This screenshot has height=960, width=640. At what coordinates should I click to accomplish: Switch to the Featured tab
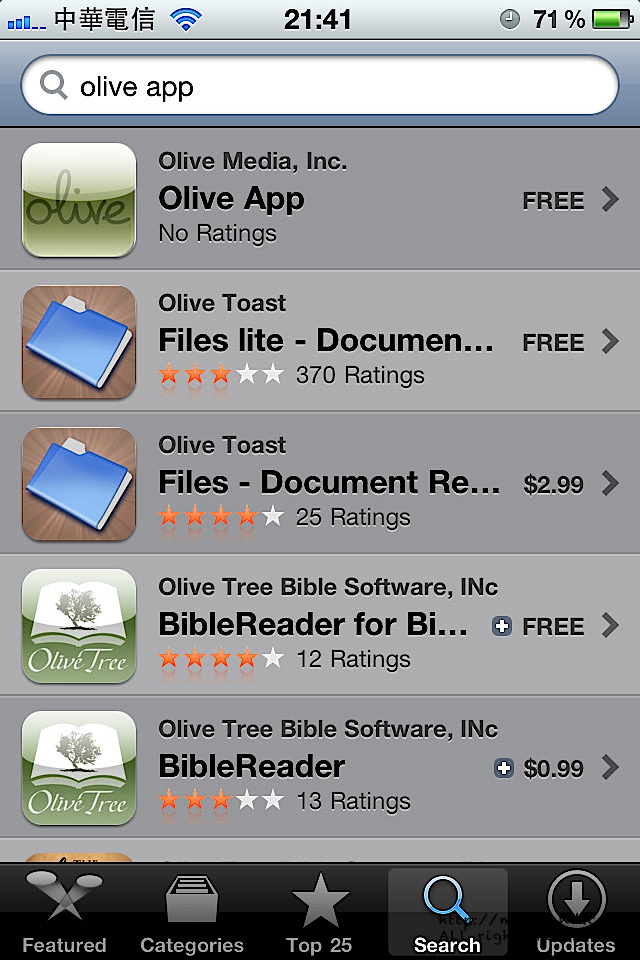pos(64,912)
